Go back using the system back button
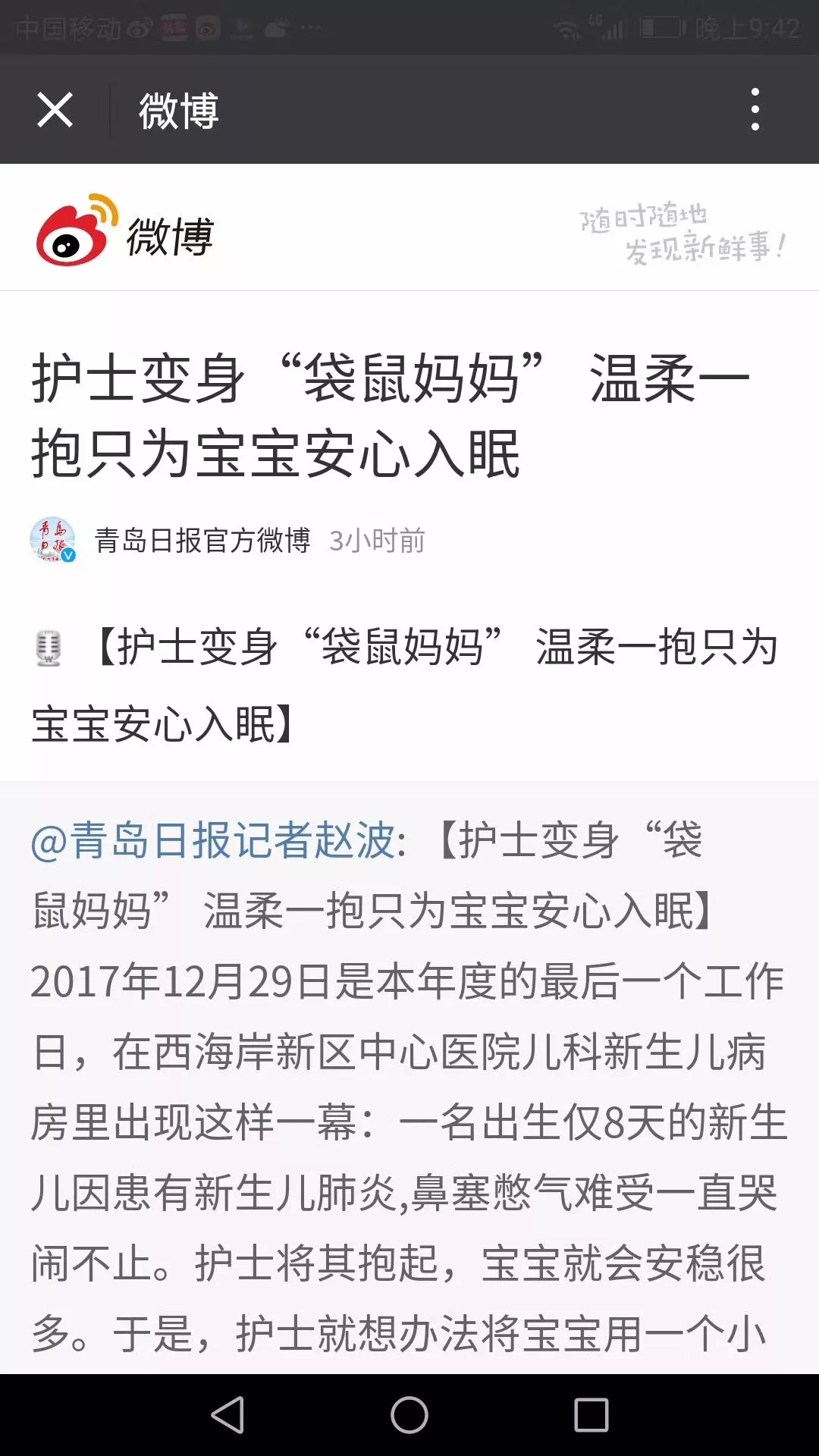The image size is (819, 1456). (227, 1415)
